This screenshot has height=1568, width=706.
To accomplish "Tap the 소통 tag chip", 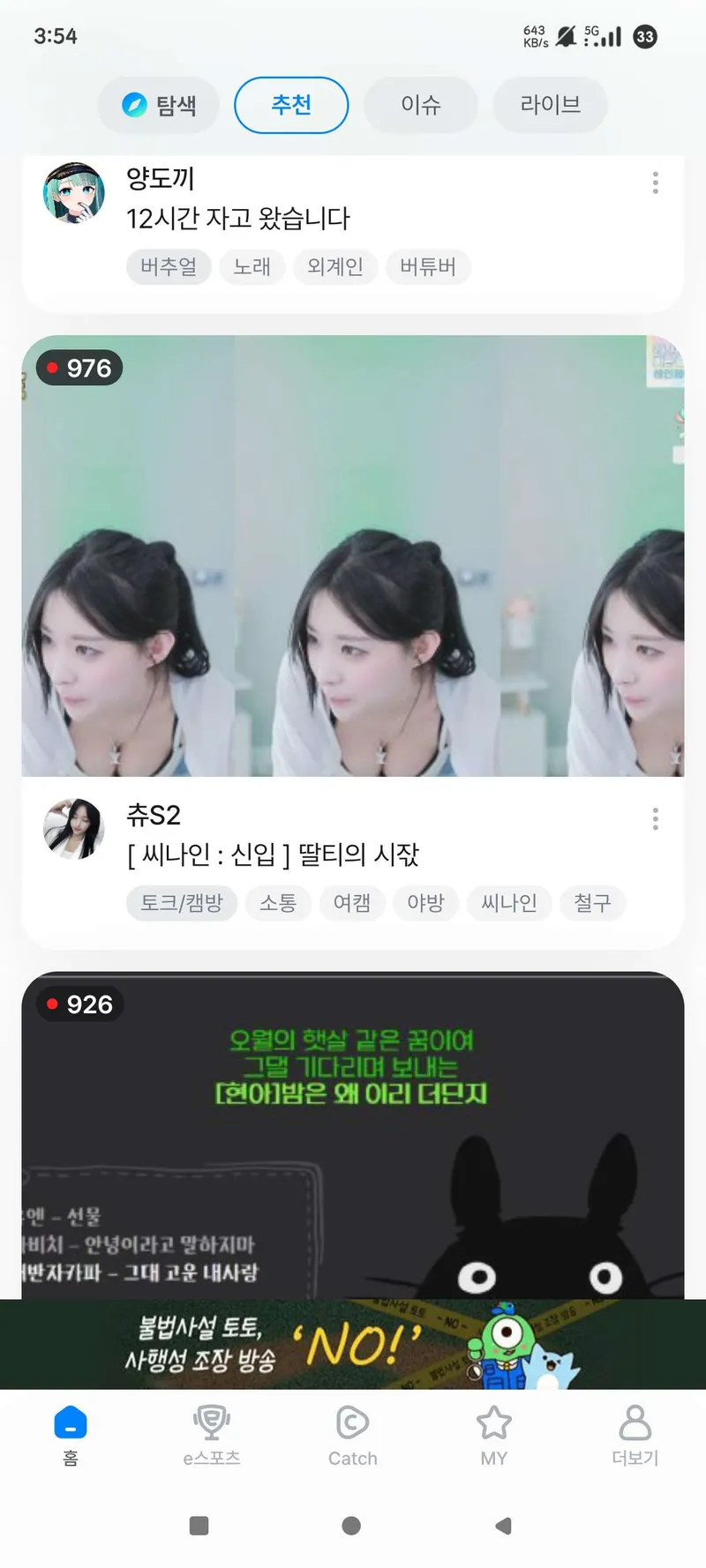I will [x=278, y=903].
